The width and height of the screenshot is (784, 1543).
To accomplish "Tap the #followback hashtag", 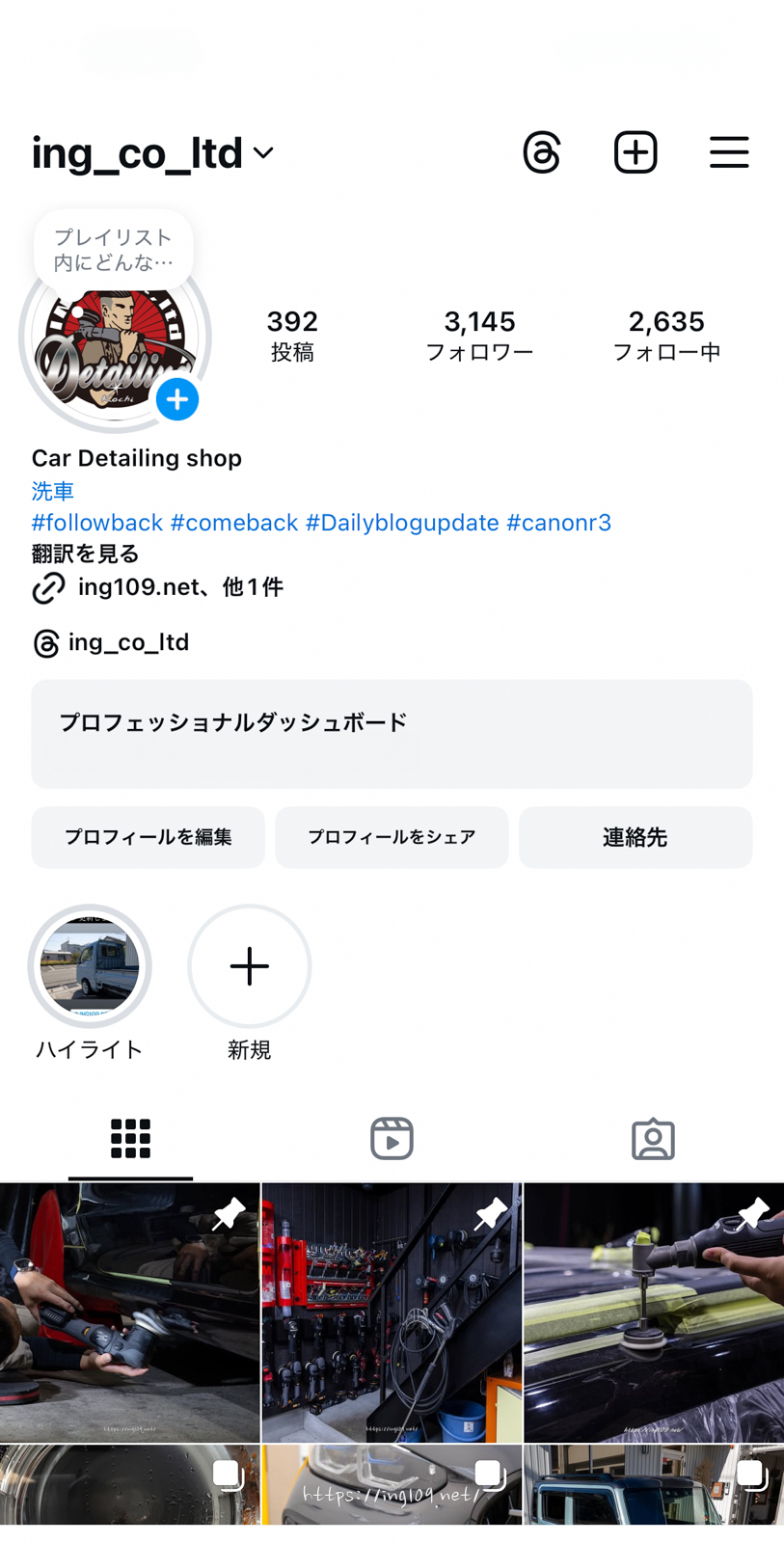I will 97,523.
